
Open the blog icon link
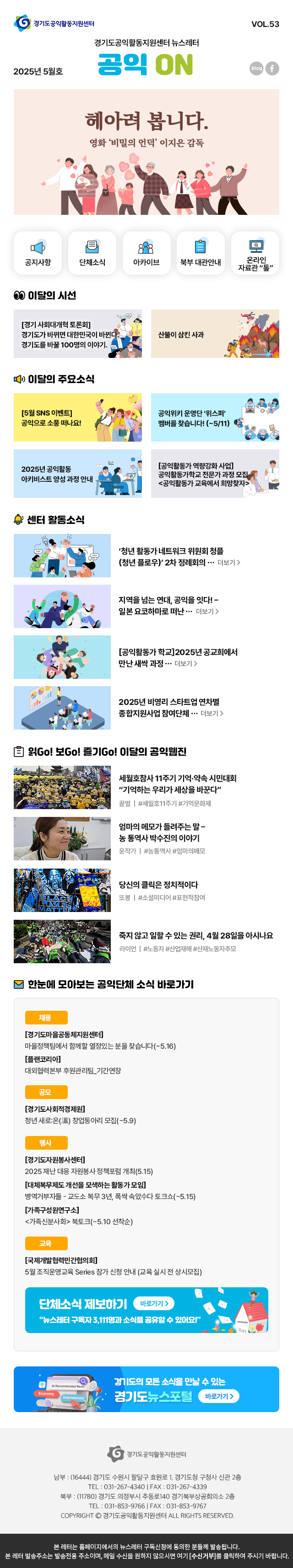pyautogui.click(x=256, y=68)
